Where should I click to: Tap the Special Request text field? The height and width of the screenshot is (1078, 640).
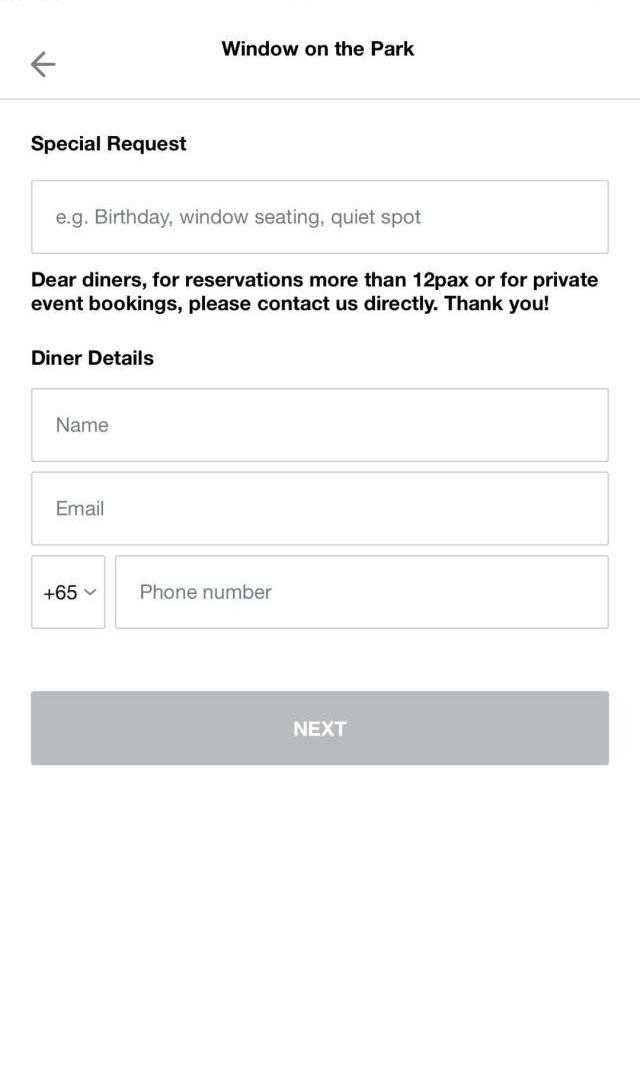[319, 217]
